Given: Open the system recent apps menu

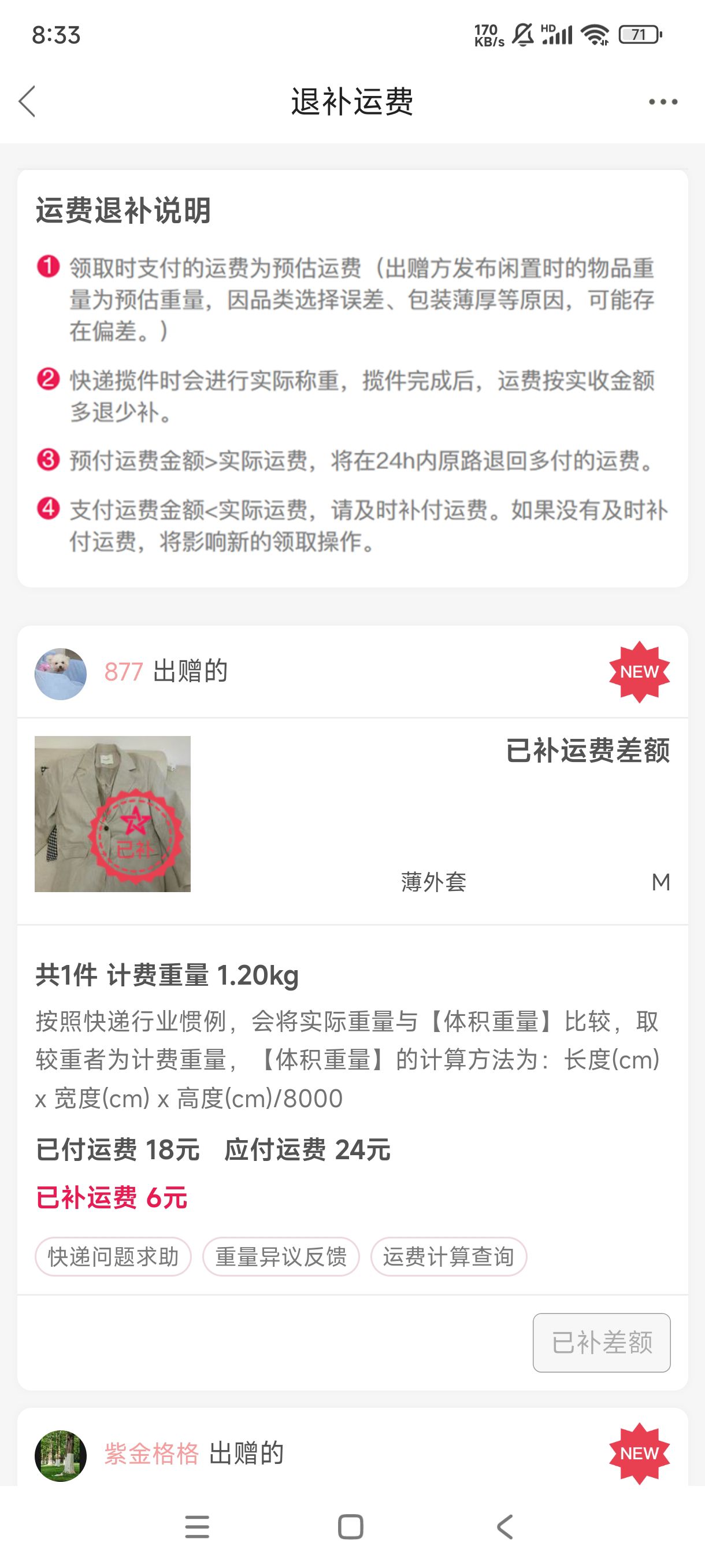Looking at the screenshot, I should pos(197,1526).
